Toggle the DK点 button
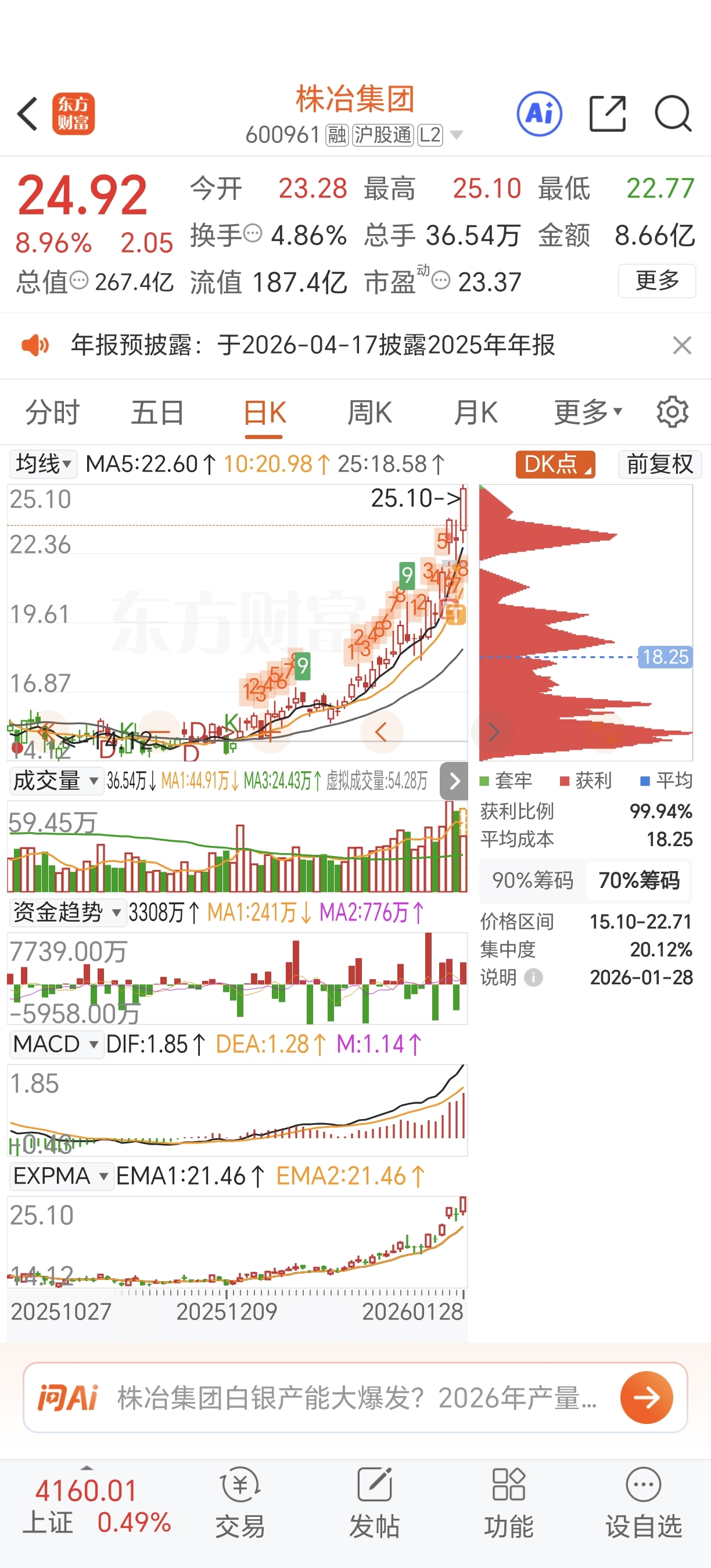 click(x=555, y=464)
